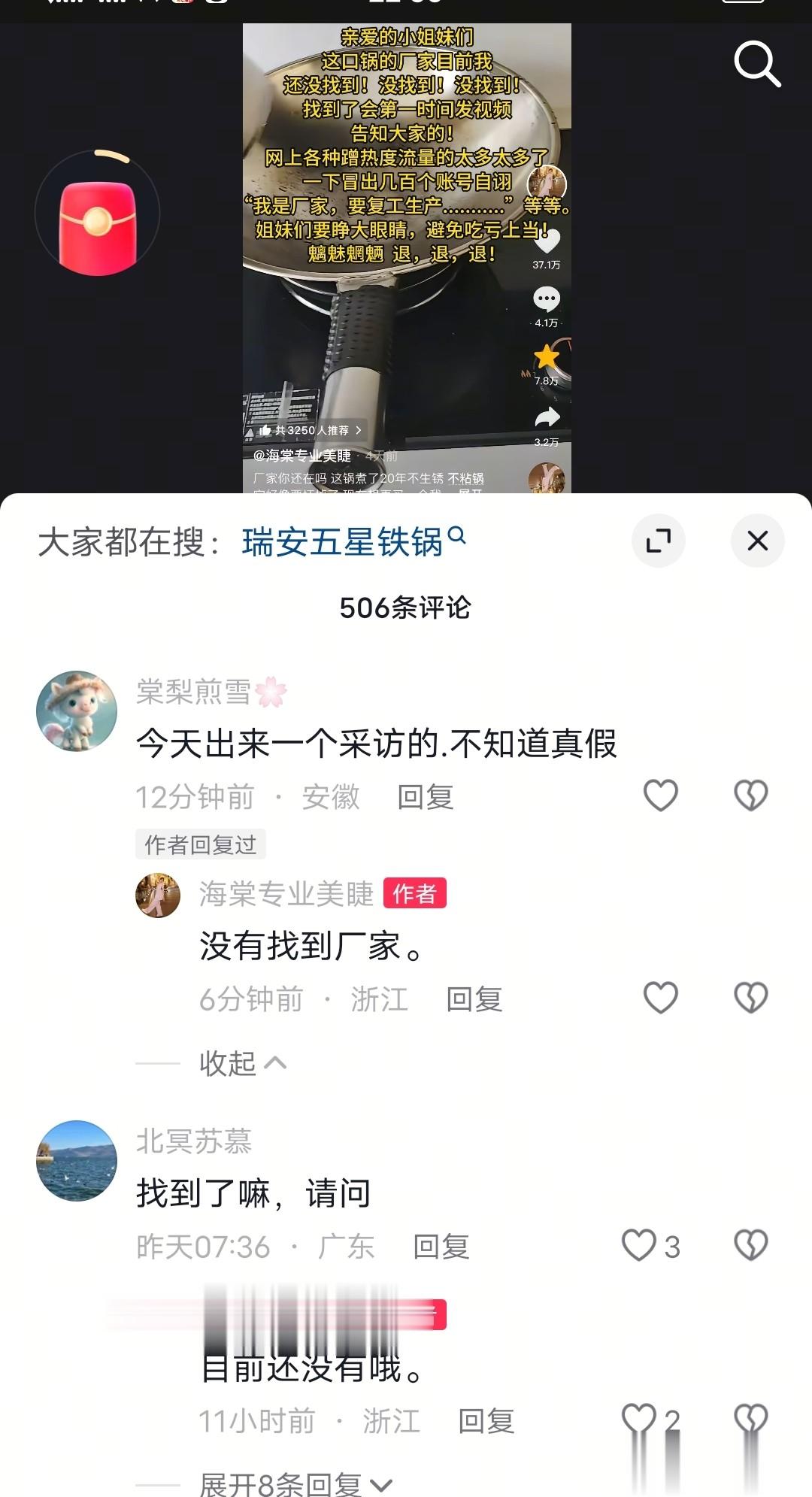Reply to 棠梨煎雪's comment

coord(425,797)
